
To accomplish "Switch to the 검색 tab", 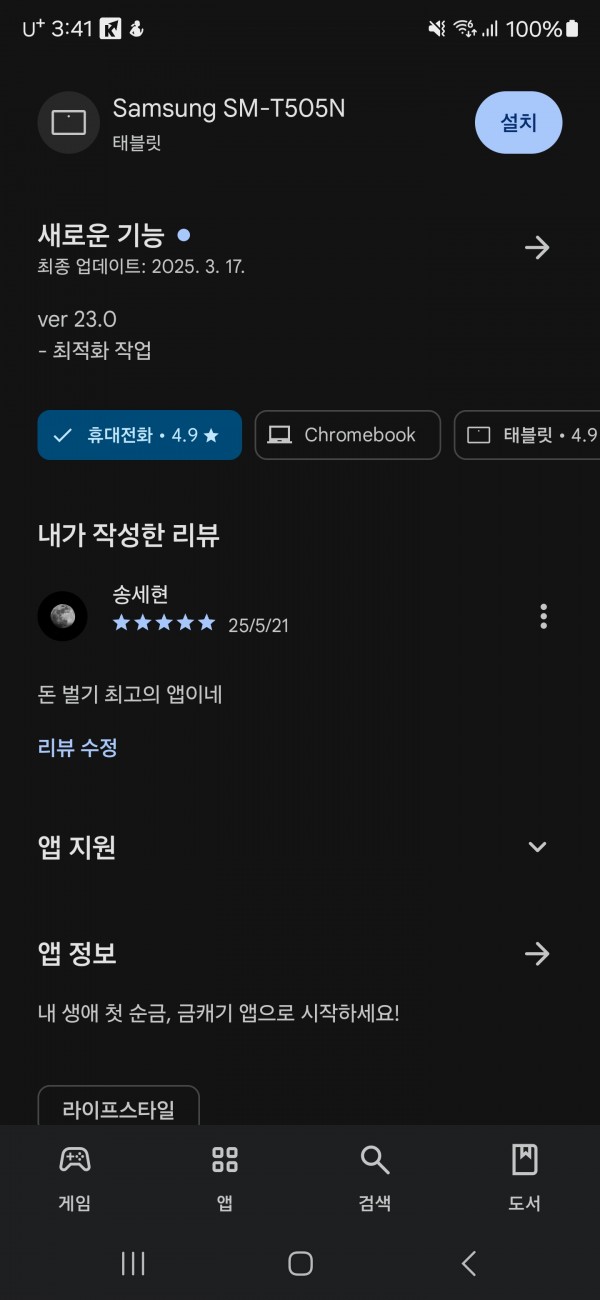I will click(x=375, y=1178).
